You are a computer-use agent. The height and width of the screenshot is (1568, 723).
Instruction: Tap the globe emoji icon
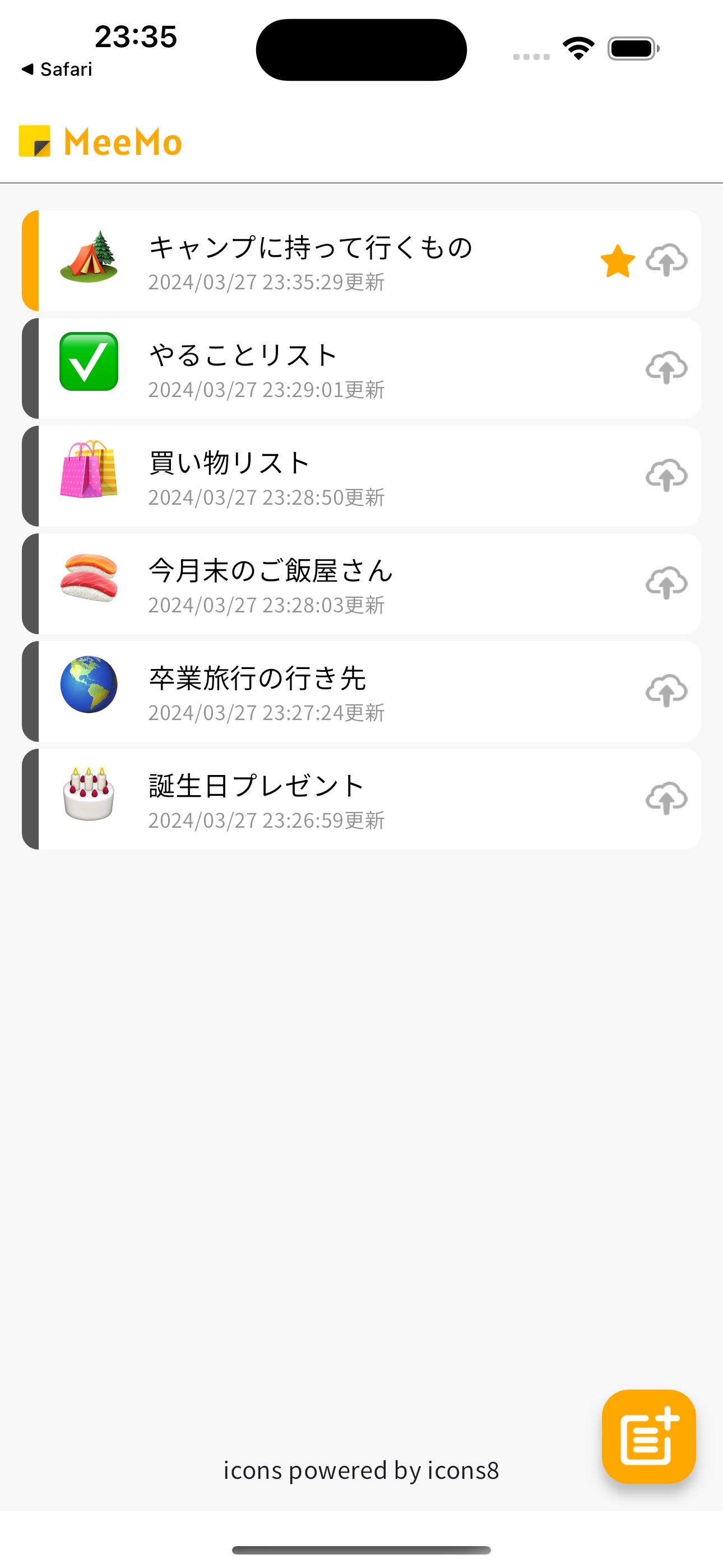tap(89, 690)
